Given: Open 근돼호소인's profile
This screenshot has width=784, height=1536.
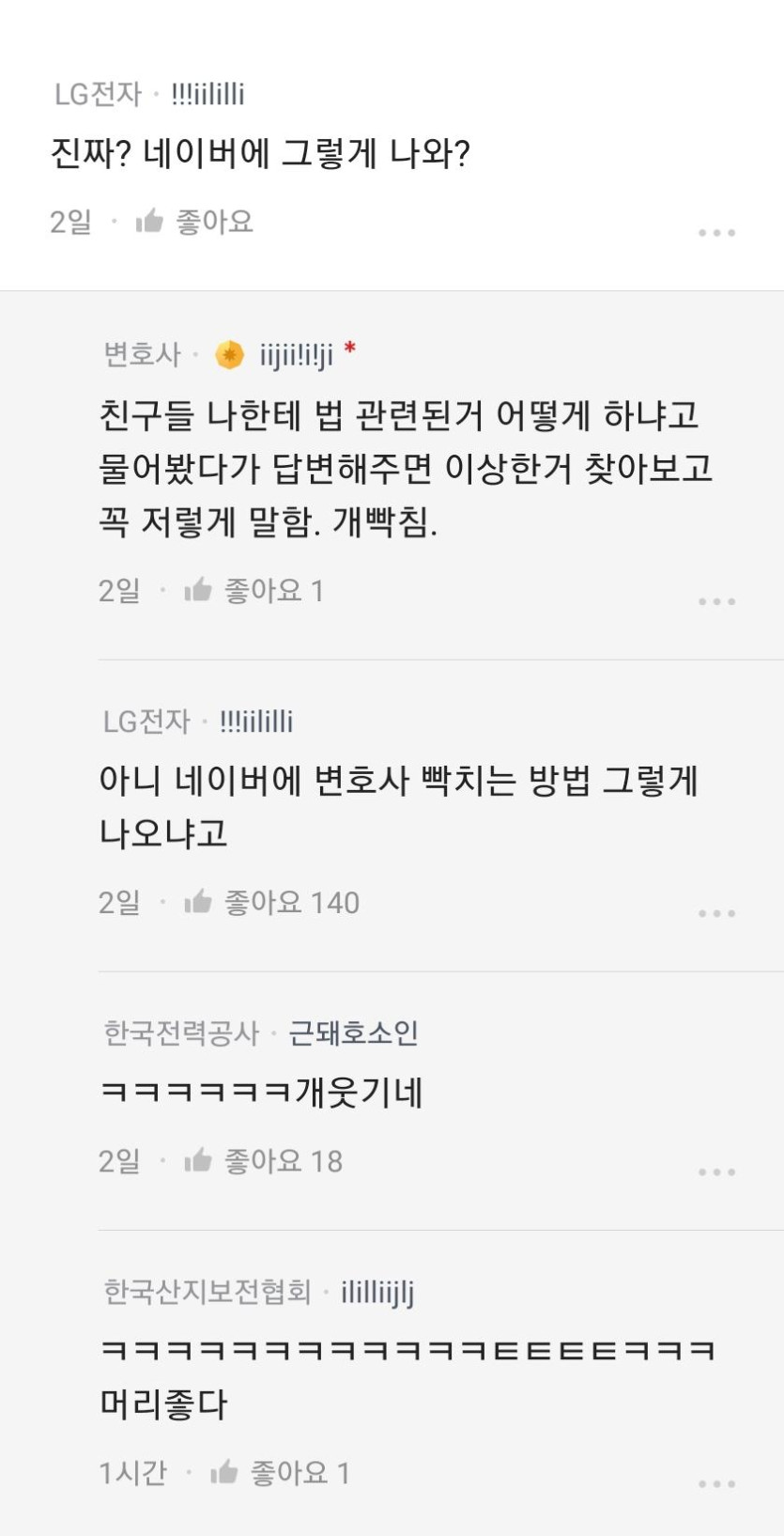Looking at the screenshot, I should click(x=353, y=1032).
